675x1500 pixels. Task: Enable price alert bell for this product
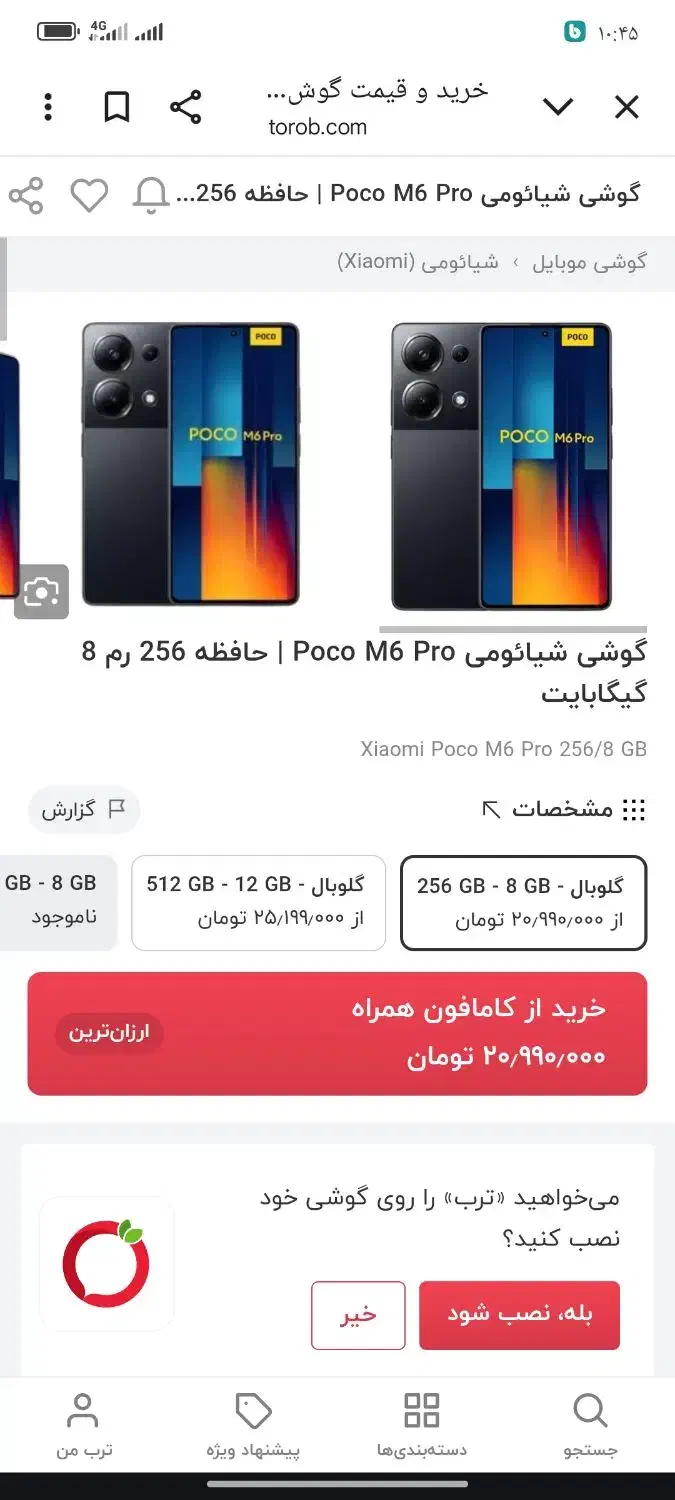click(151, 195)
